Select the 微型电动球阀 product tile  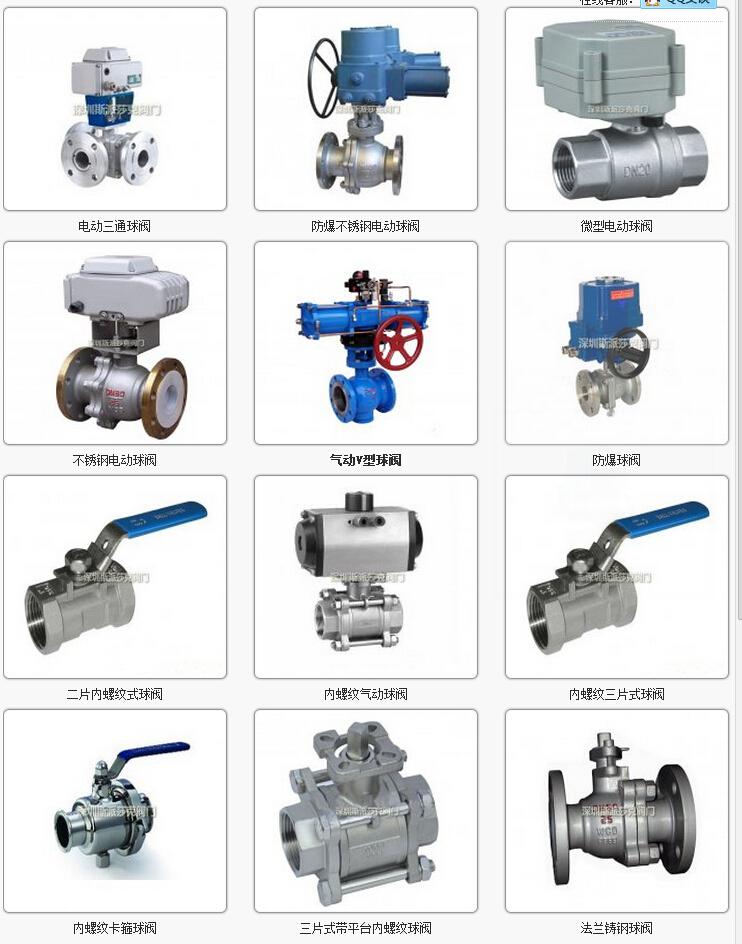(x=617, y=110)
